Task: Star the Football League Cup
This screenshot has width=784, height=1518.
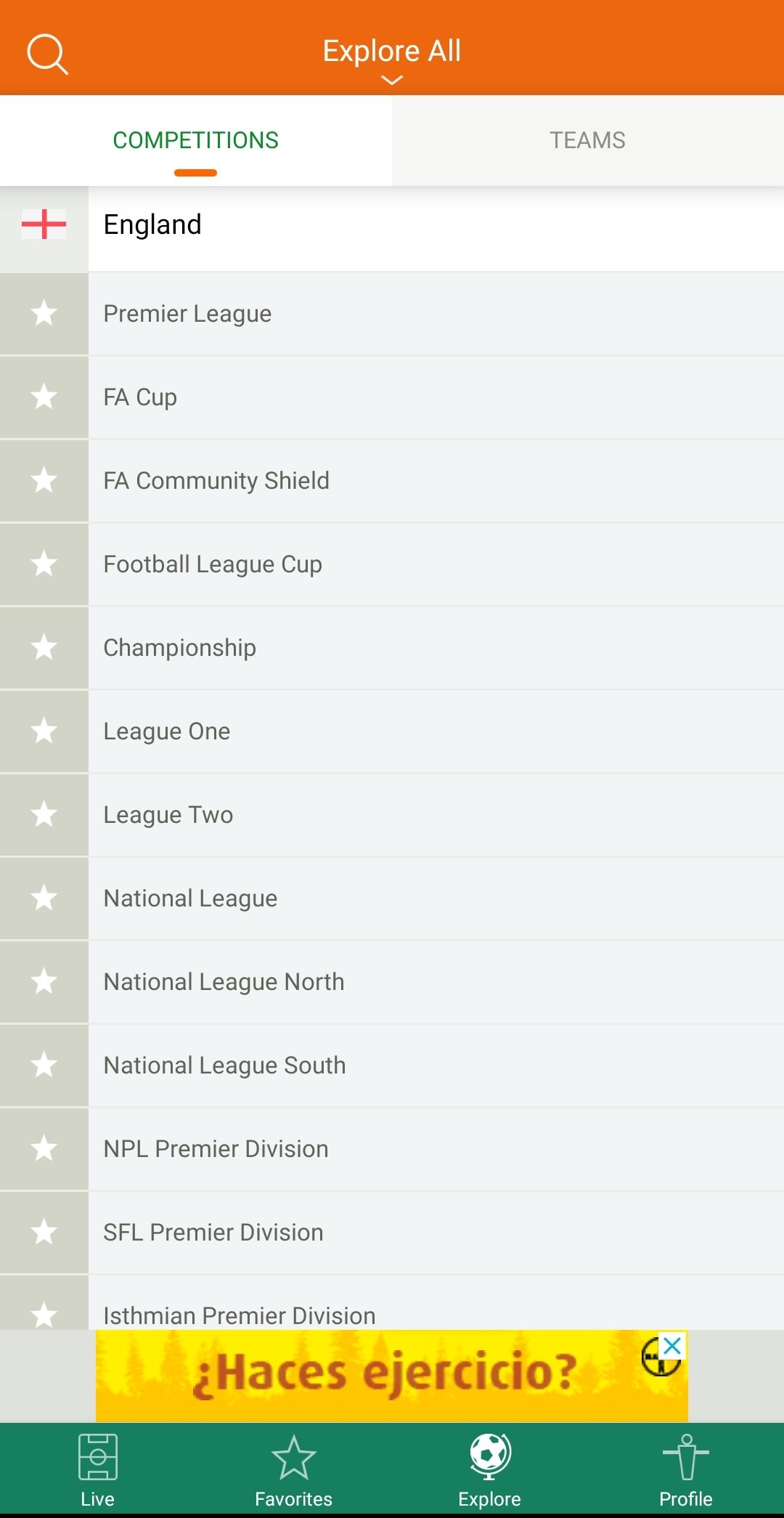Action: pyautogui.click(x=44, y=564)
